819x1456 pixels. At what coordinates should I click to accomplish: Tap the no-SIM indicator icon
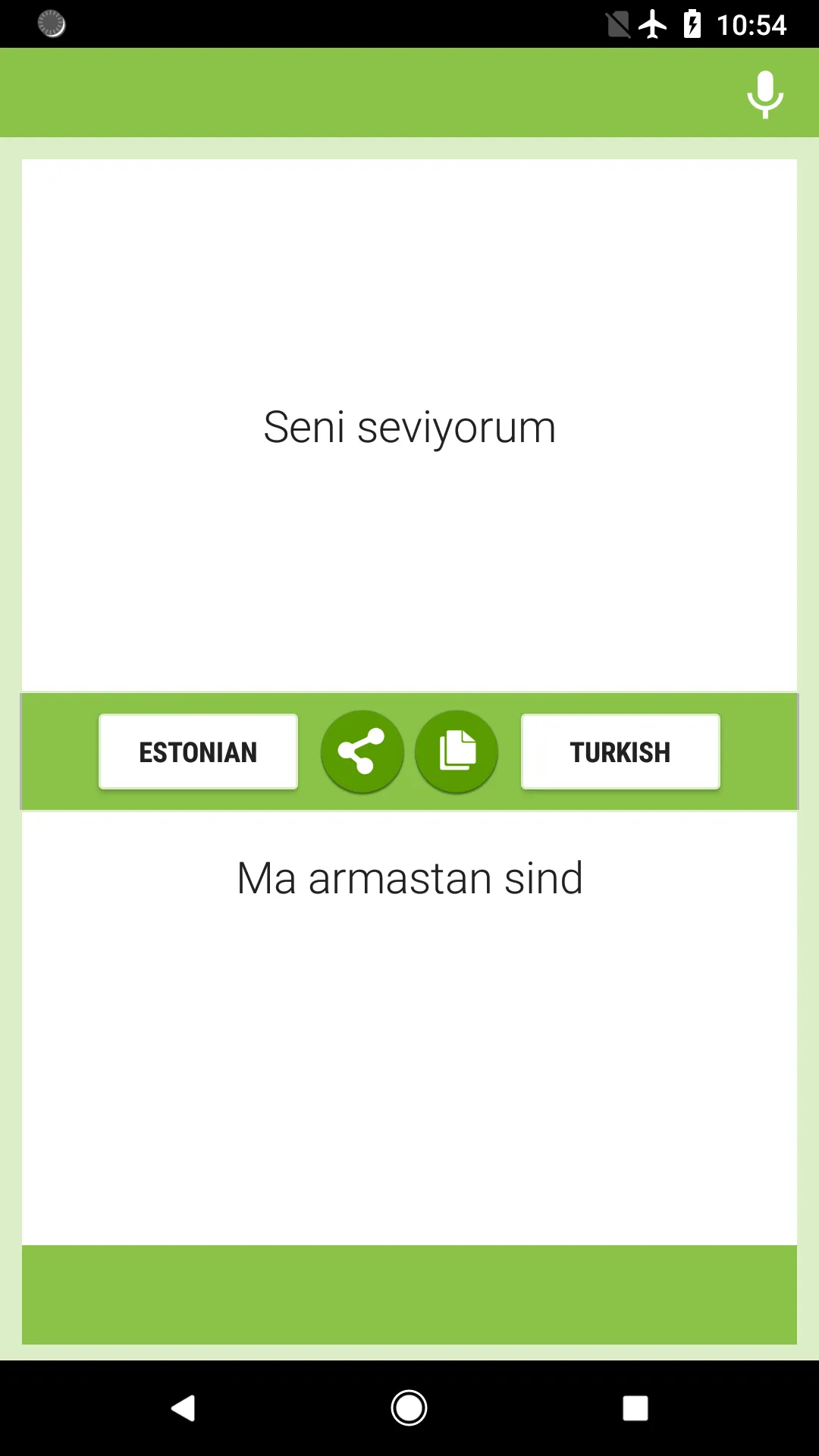[618, 24]
